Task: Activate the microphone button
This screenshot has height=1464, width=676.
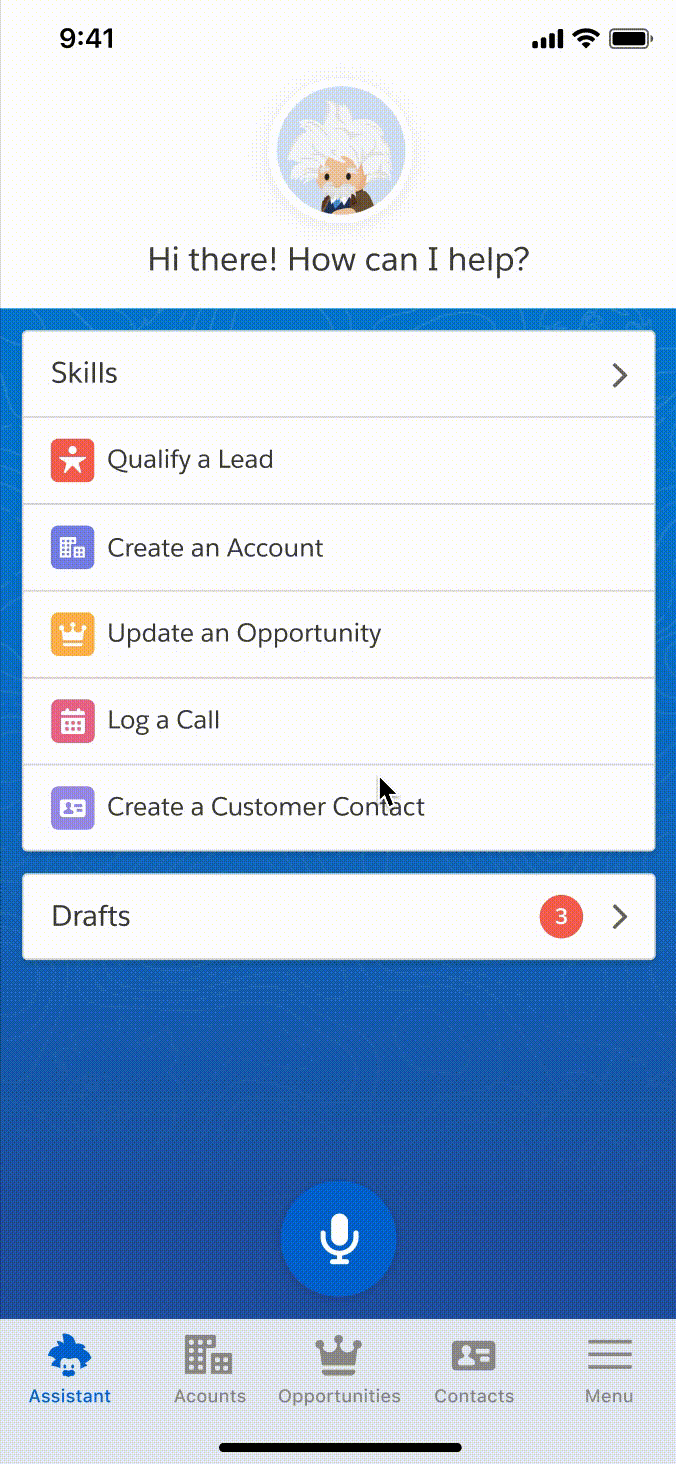Action: 338,1238
